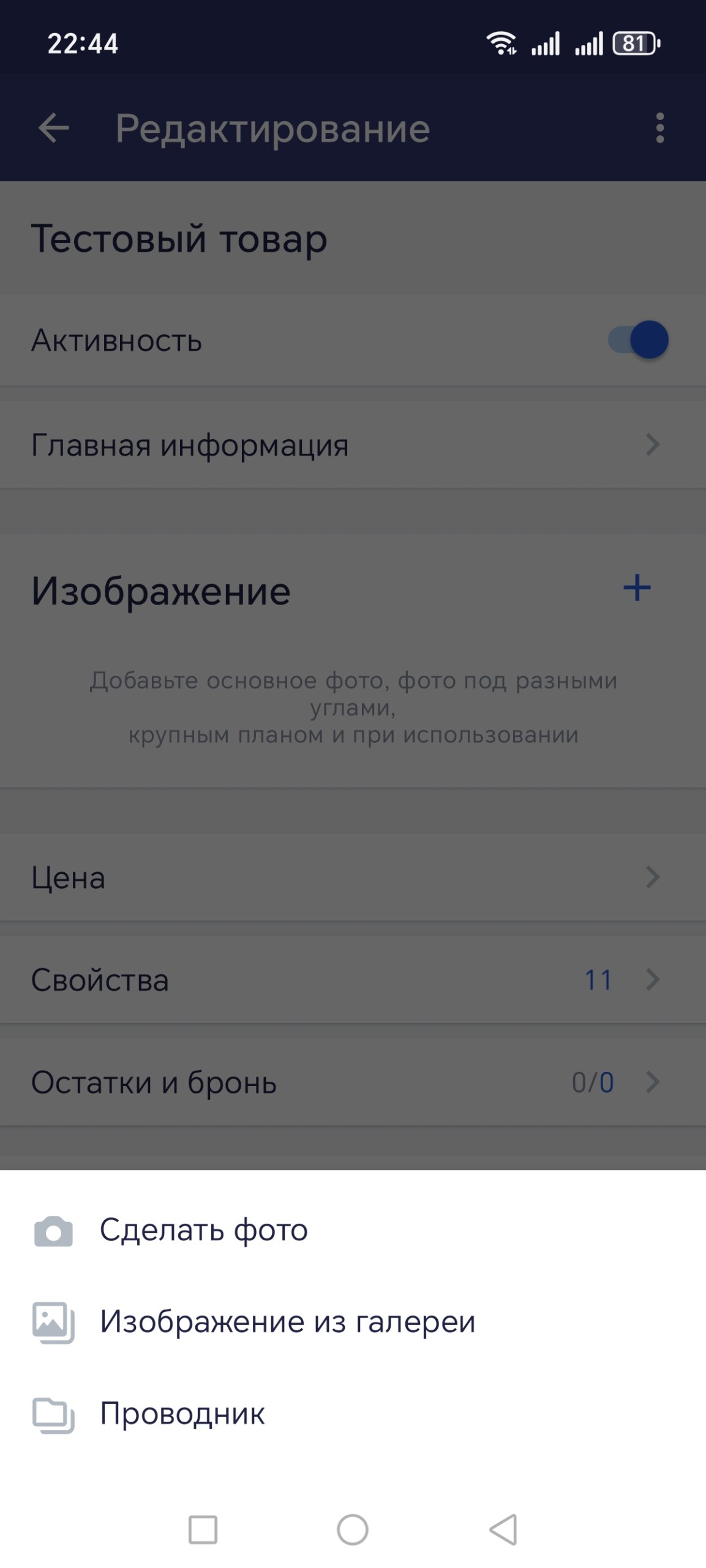Toggle the Активность switch

coord(638,340)
